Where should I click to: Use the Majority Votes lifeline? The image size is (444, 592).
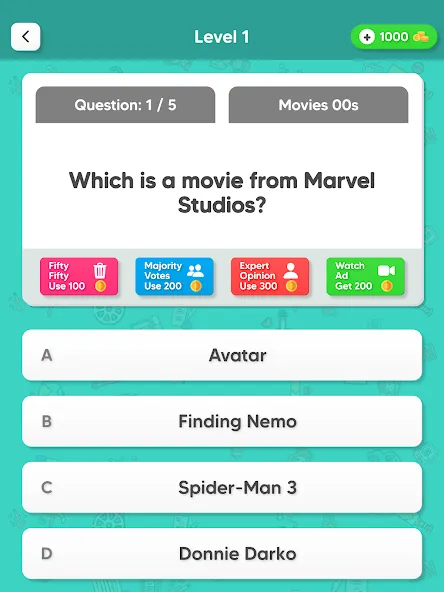(174, 276)
